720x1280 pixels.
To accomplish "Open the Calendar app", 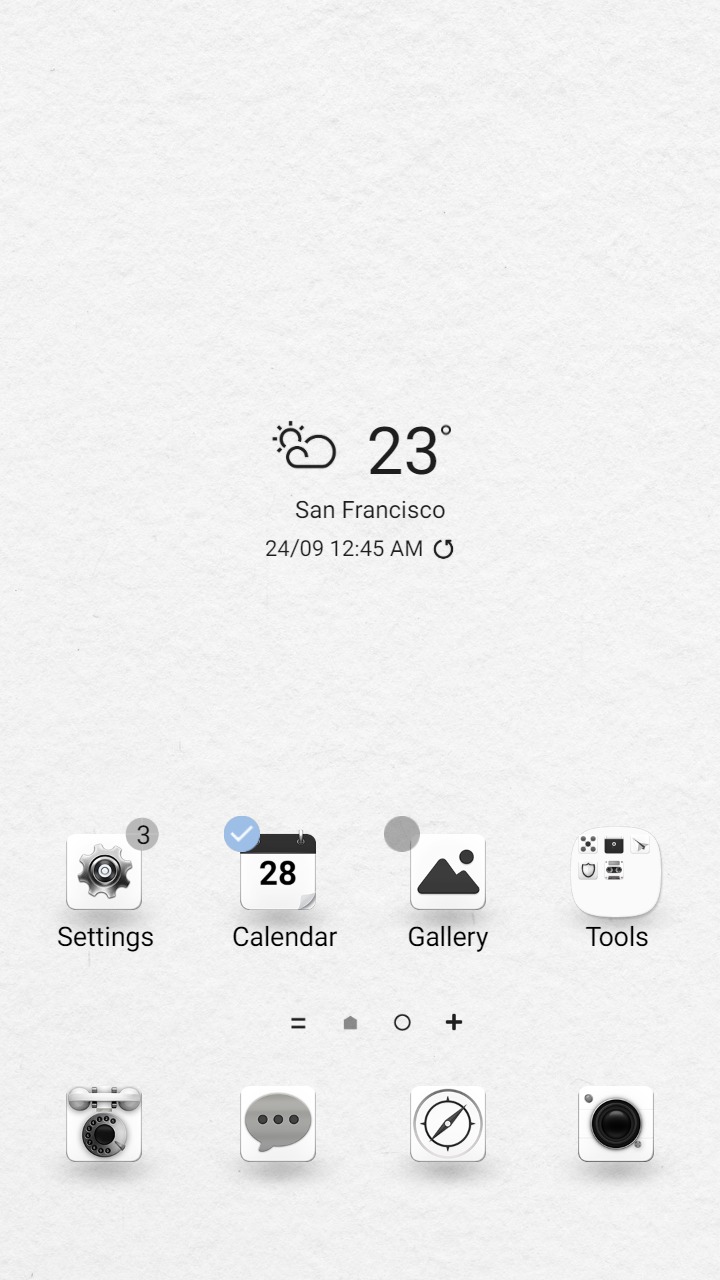I will point(278,872).
